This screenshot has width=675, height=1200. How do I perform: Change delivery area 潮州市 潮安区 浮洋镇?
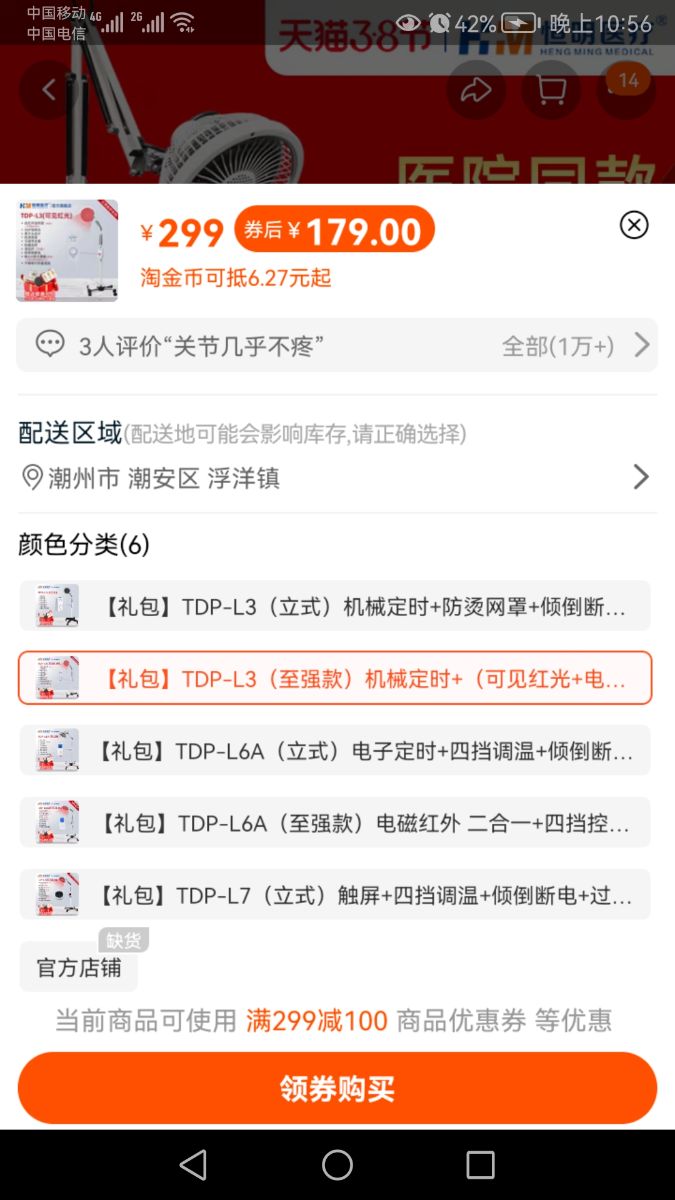(x=336, y=477)
